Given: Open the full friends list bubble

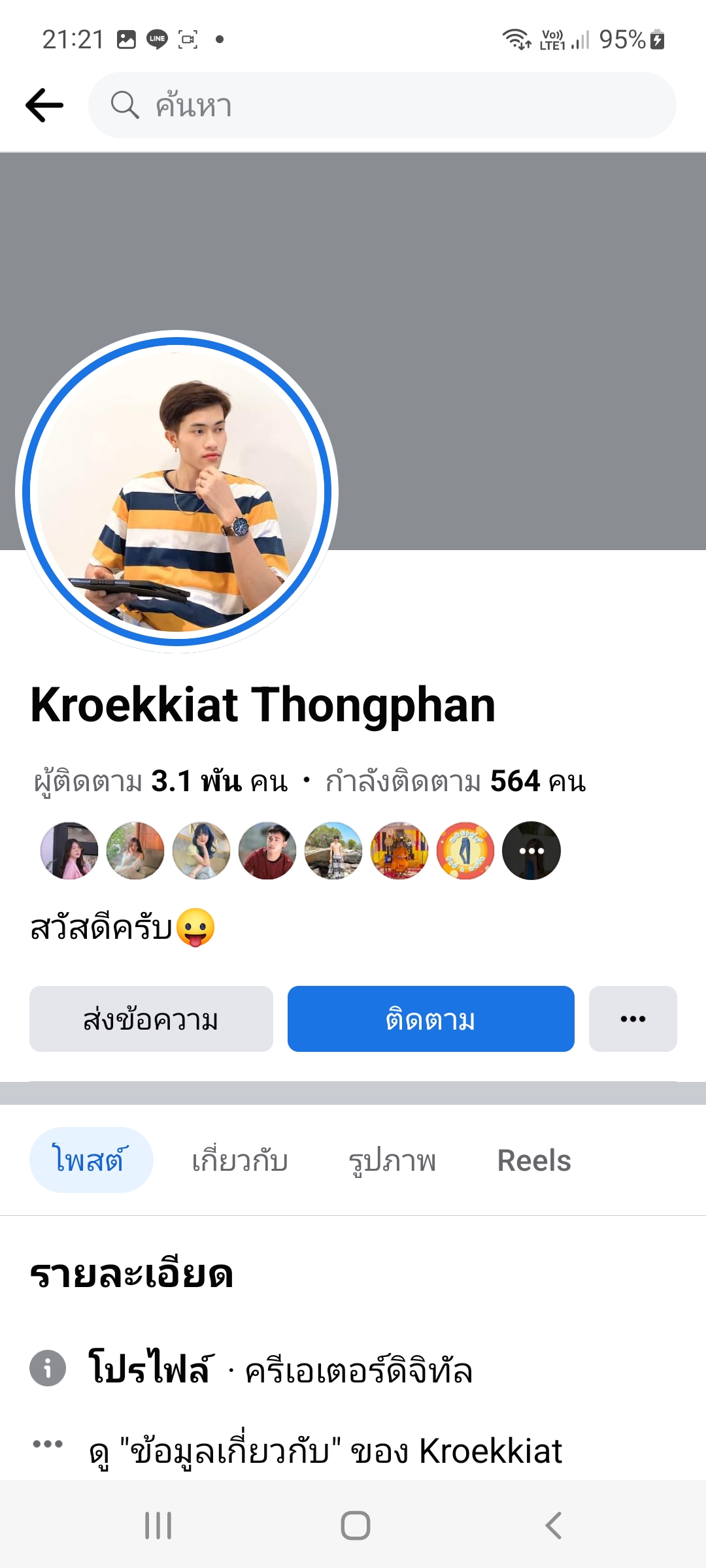Looking at the screenshot, I should pos(531,851).
